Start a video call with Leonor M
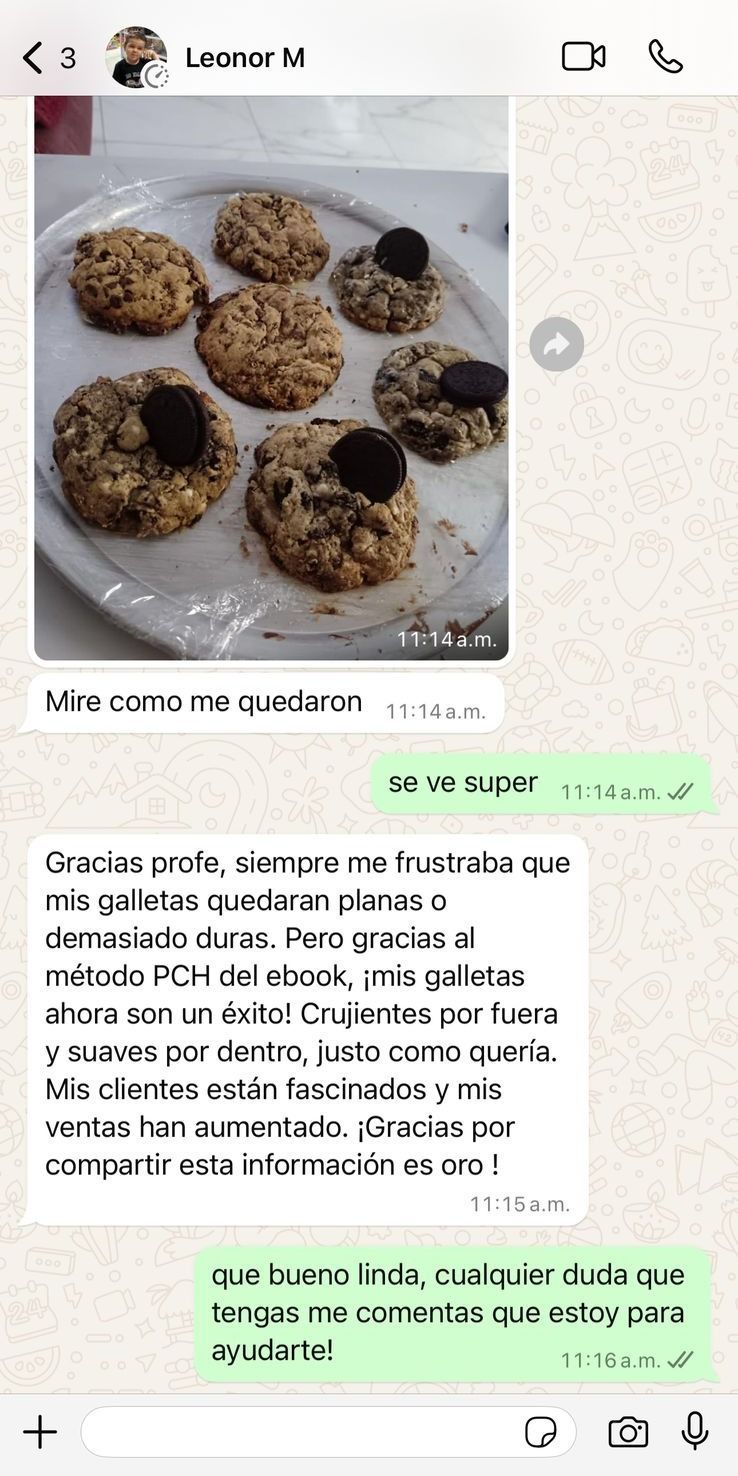Screen dimensions: 738x1476 pyautogui.click(x=583, y=57)
